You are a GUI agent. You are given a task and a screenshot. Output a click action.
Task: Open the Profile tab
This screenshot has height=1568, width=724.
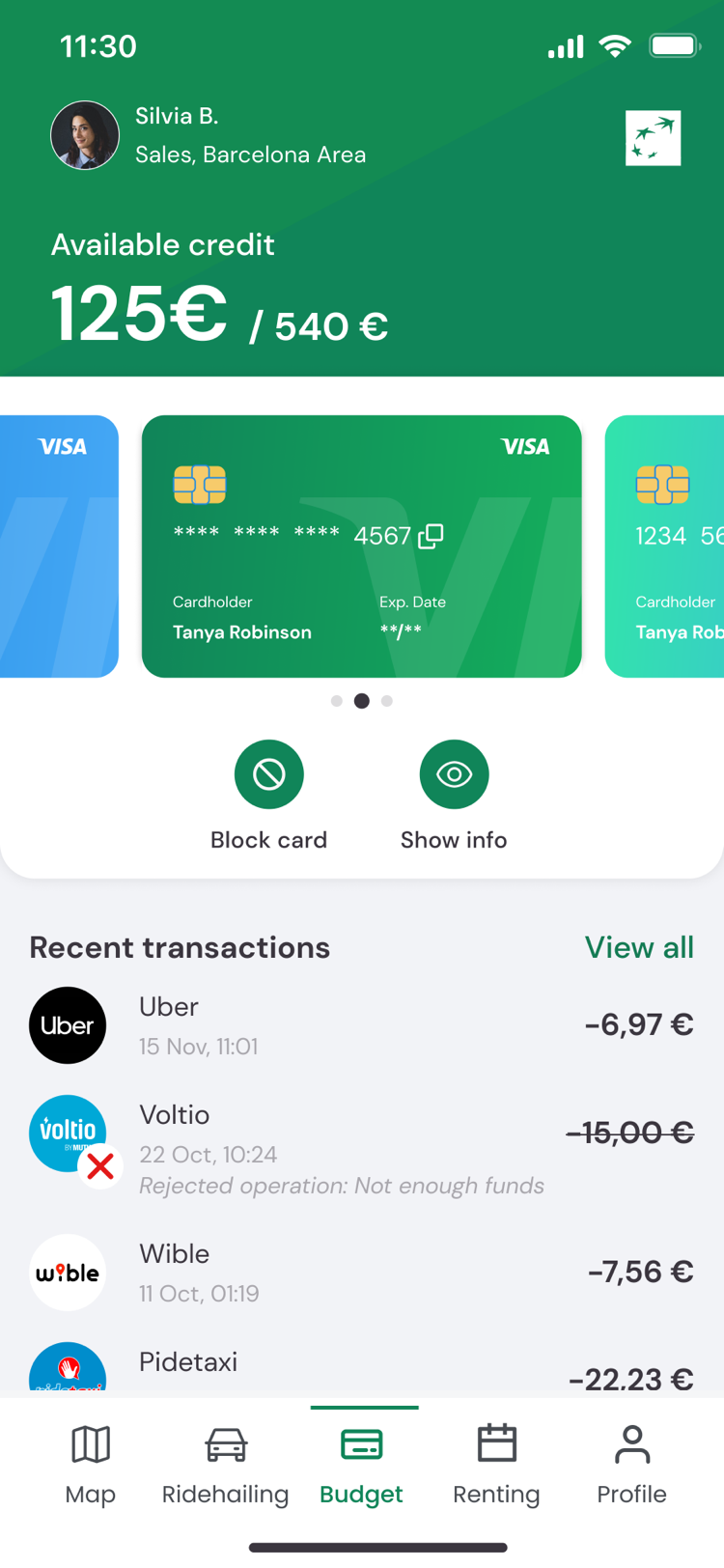click(632, 1465)
